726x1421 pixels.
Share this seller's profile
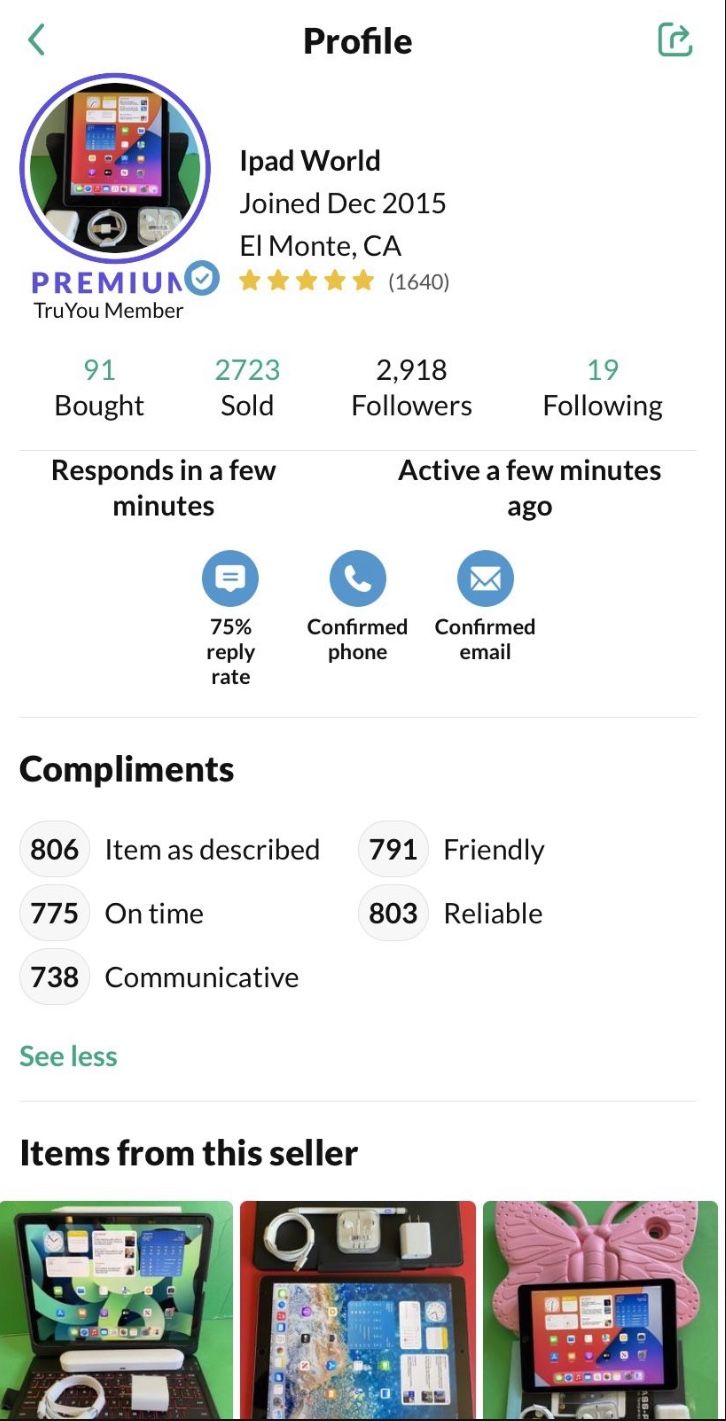point(675,40)
